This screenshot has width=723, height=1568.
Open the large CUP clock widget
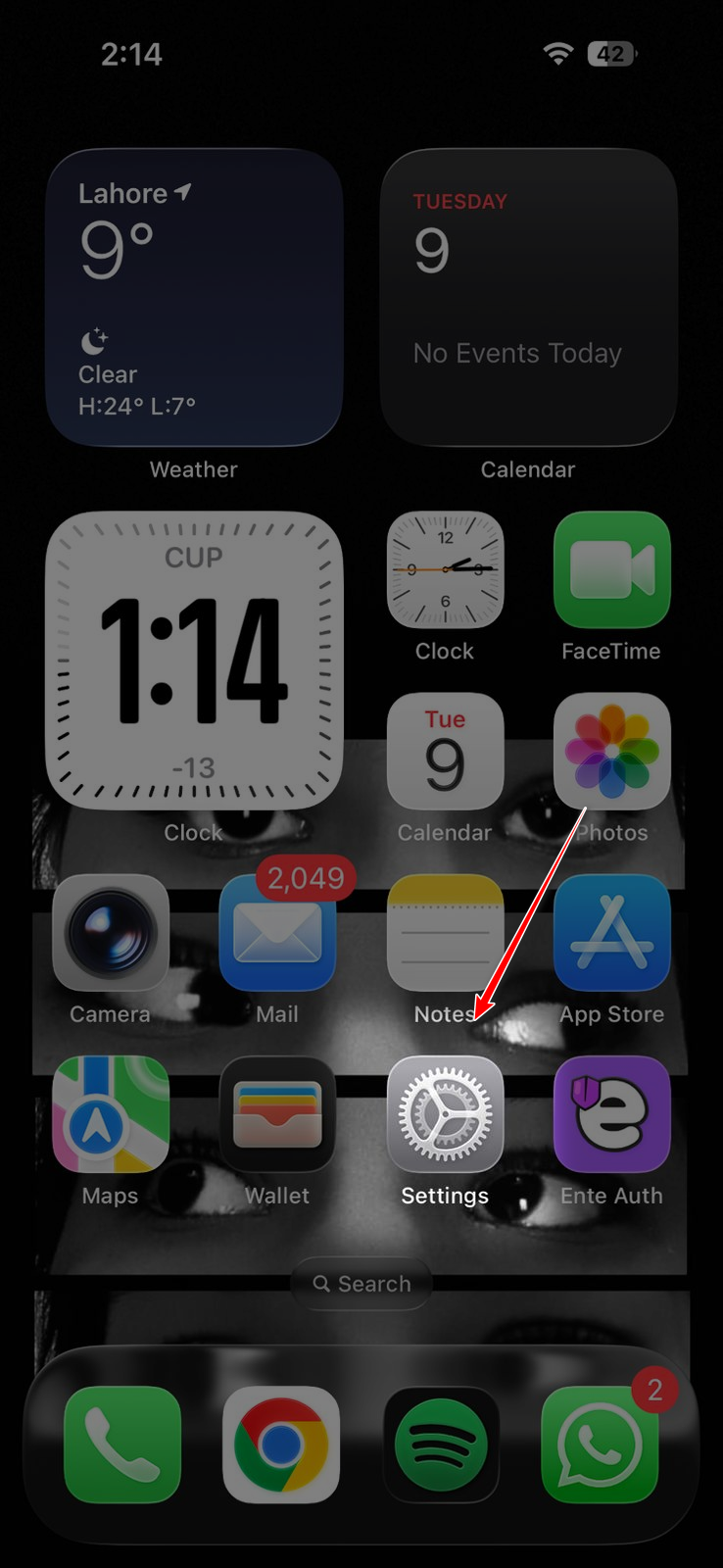coord(194,660)
